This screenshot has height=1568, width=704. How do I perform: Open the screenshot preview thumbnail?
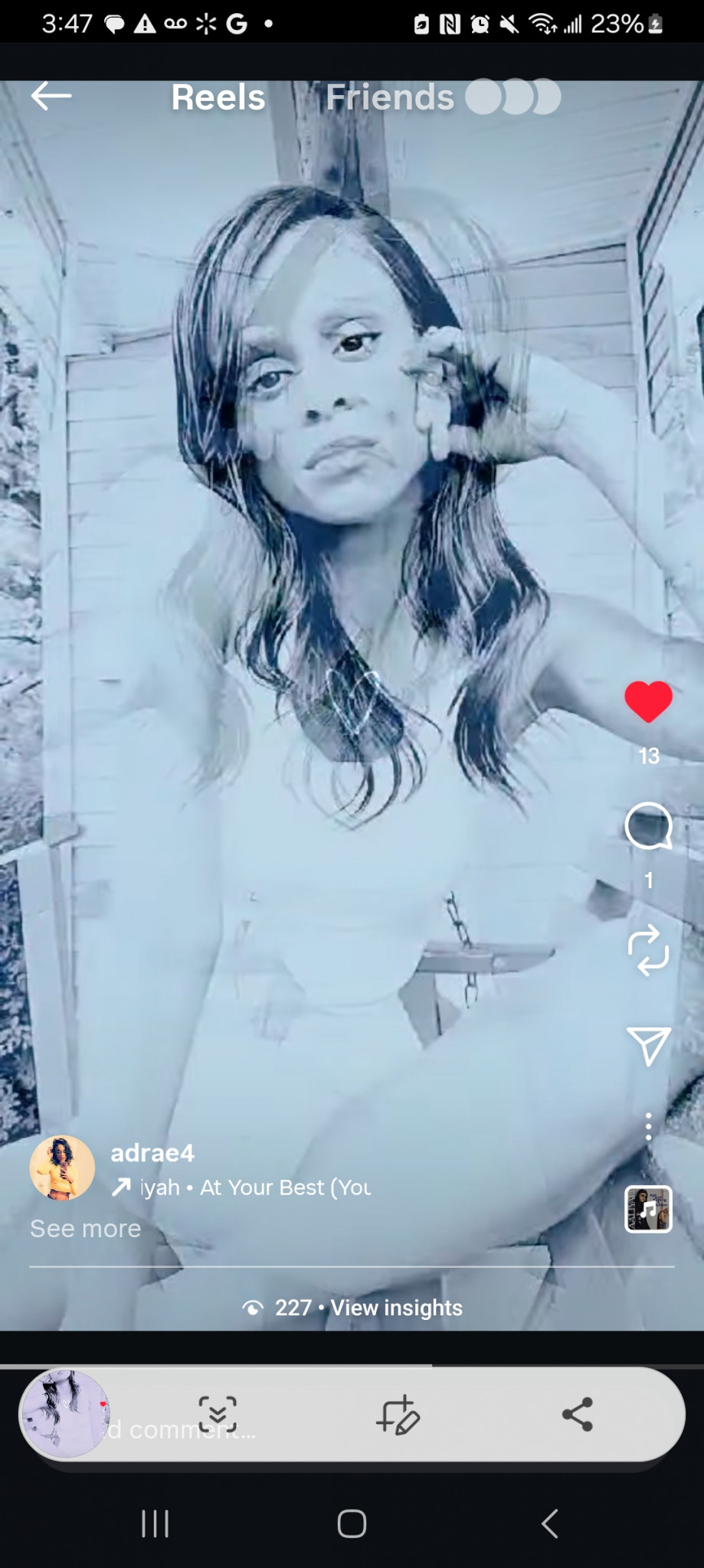(65, 1413)
